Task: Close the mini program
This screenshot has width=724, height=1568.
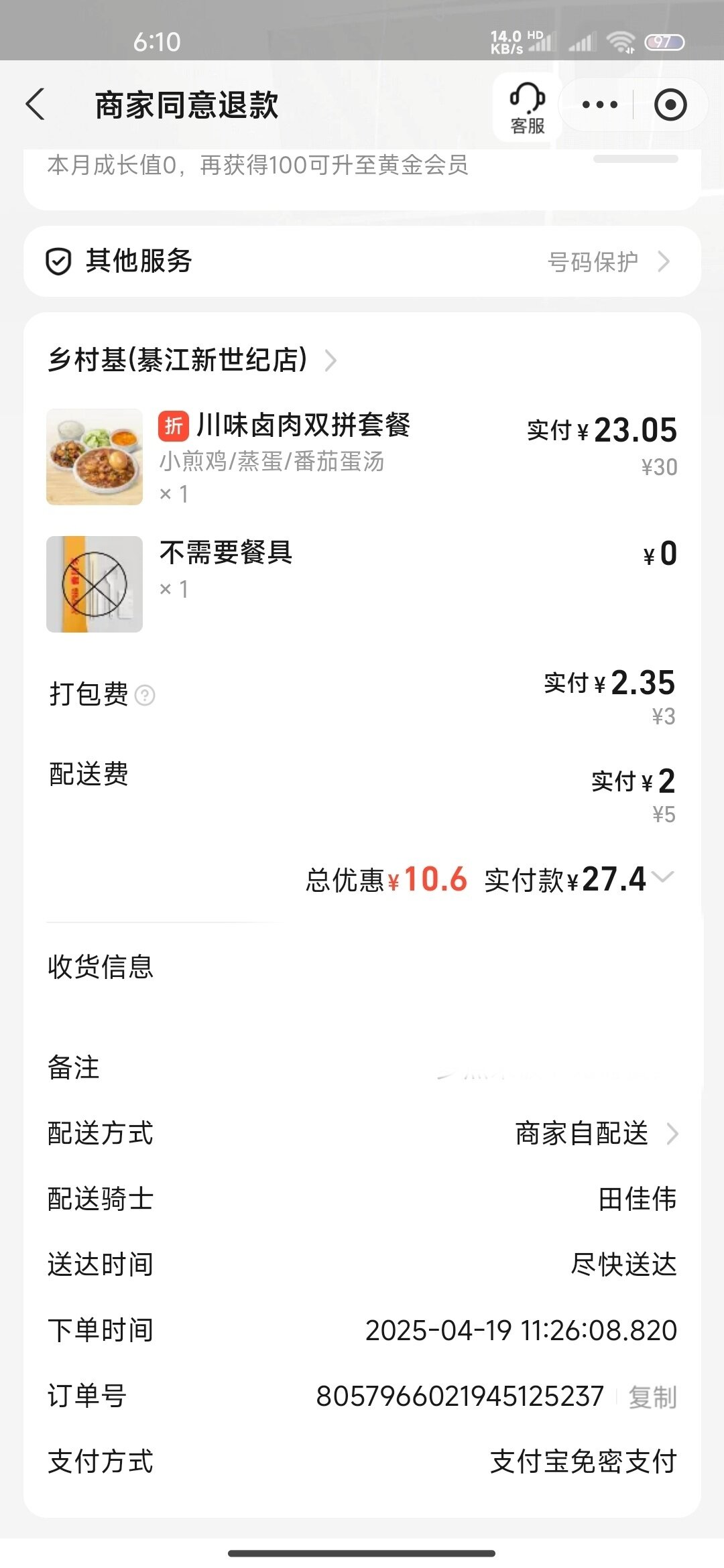Action: [x=670, y=105]
